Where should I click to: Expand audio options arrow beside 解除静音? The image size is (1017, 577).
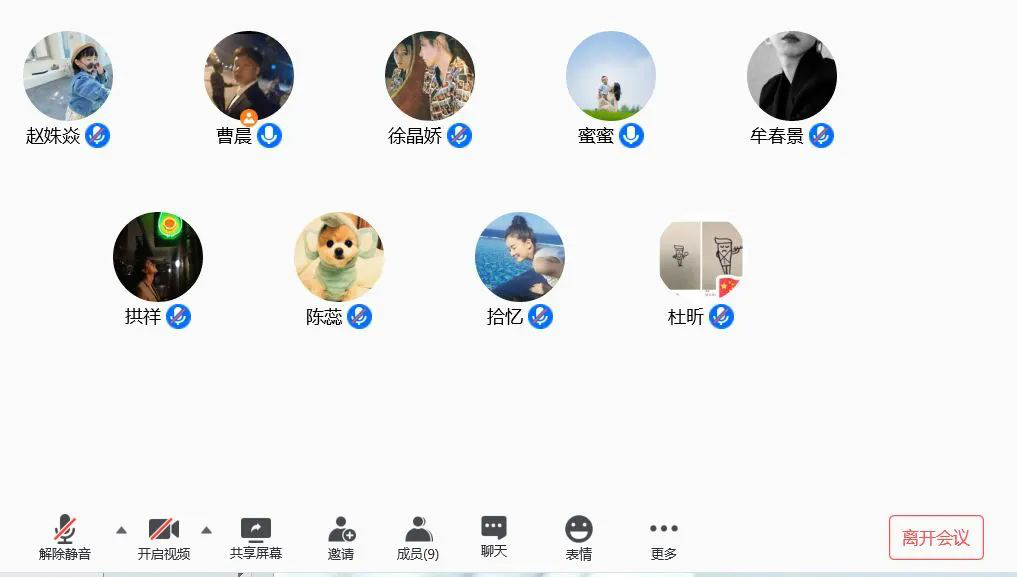(x=121, y=530)
